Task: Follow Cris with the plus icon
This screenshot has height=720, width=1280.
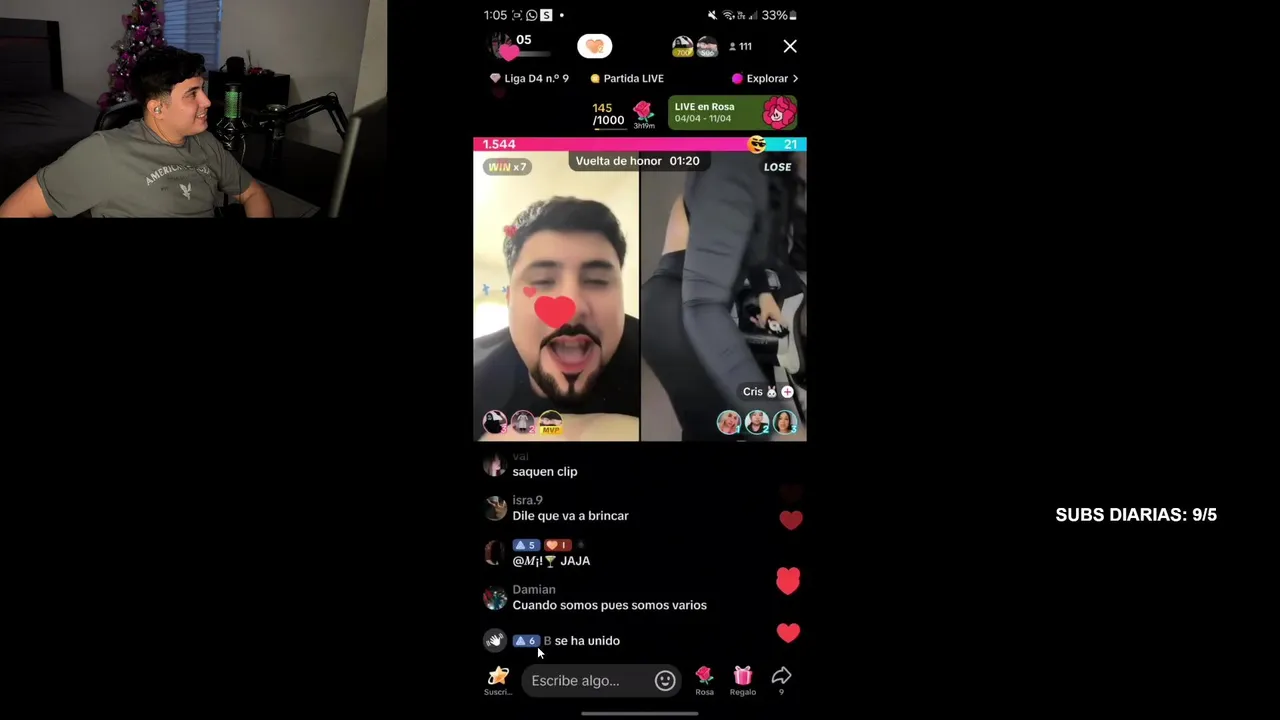Action: coord(787,392)
